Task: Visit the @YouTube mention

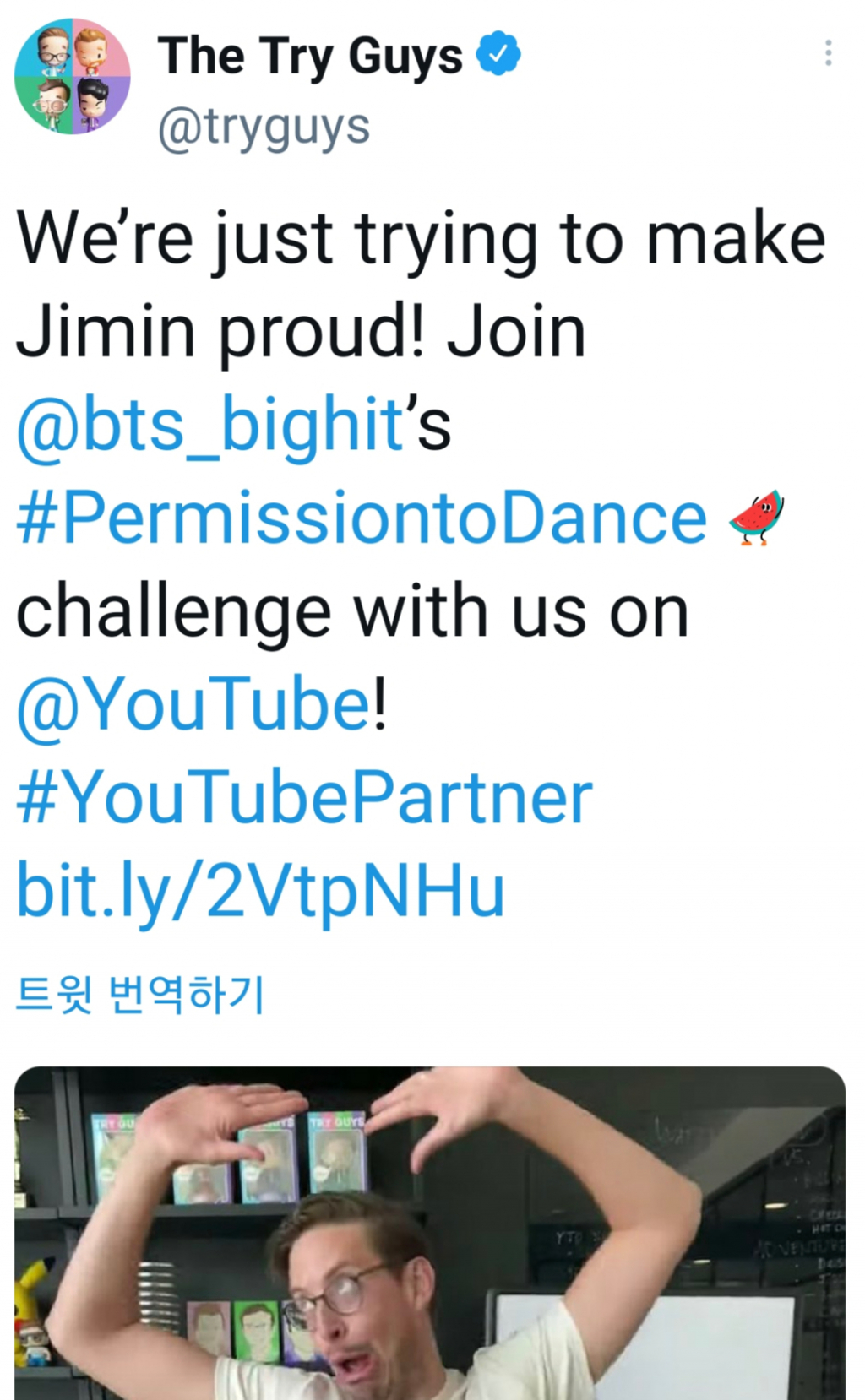Action: tap(193, 704)
